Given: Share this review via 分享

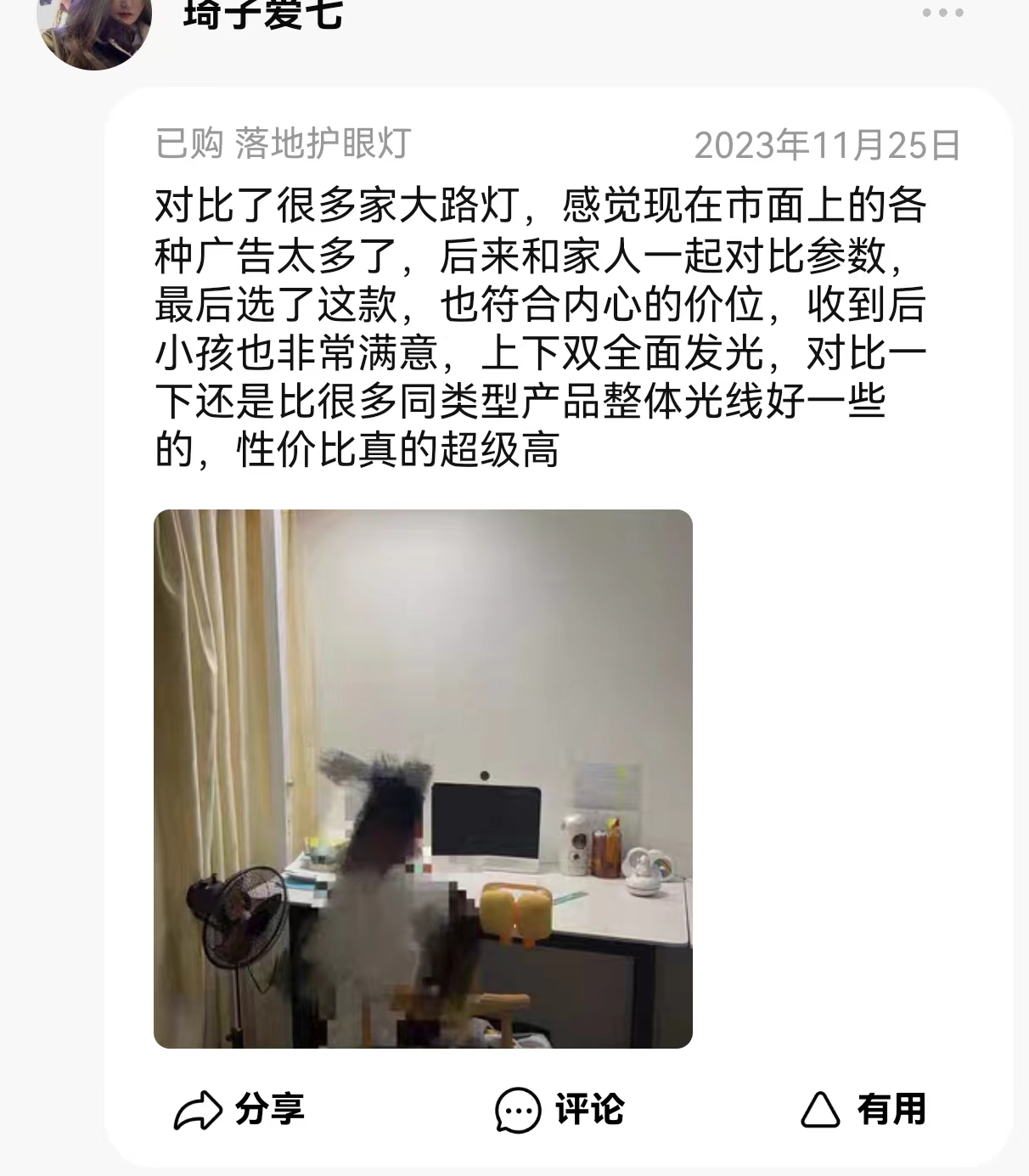Looking at the screenshot, I should click(239, 1110).
